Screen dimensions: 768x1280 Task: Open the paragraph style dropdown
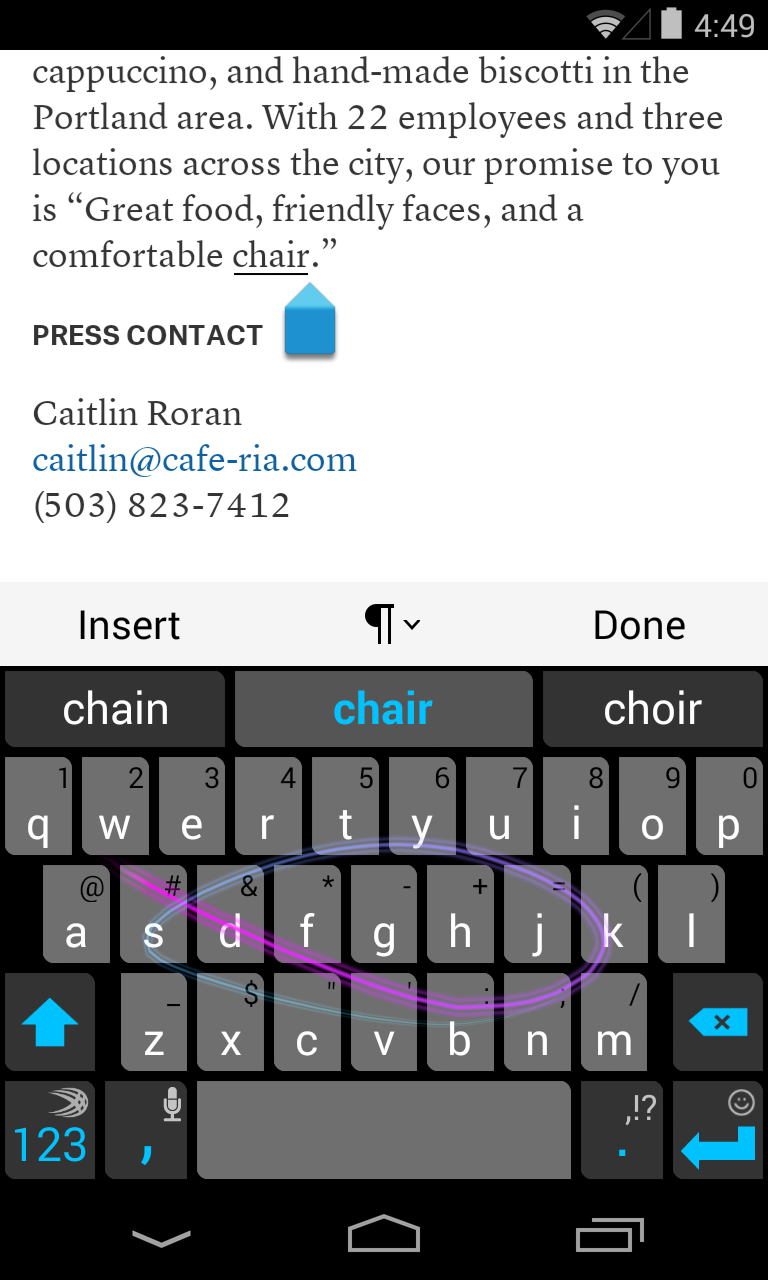pyautogui.click(x=391, y=624)
